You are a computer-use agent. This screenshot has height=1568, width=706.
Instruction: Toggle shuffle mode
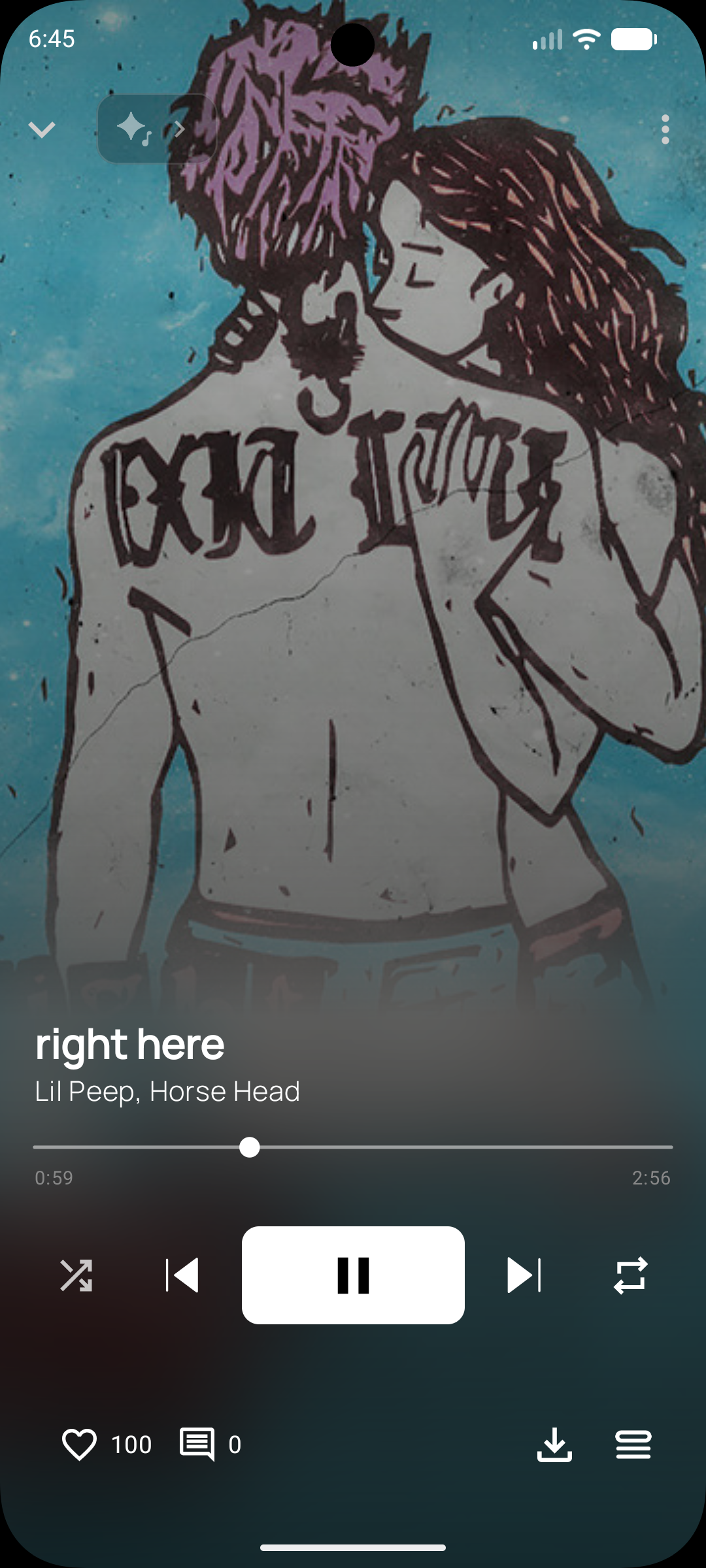[x=76, y=1275]
